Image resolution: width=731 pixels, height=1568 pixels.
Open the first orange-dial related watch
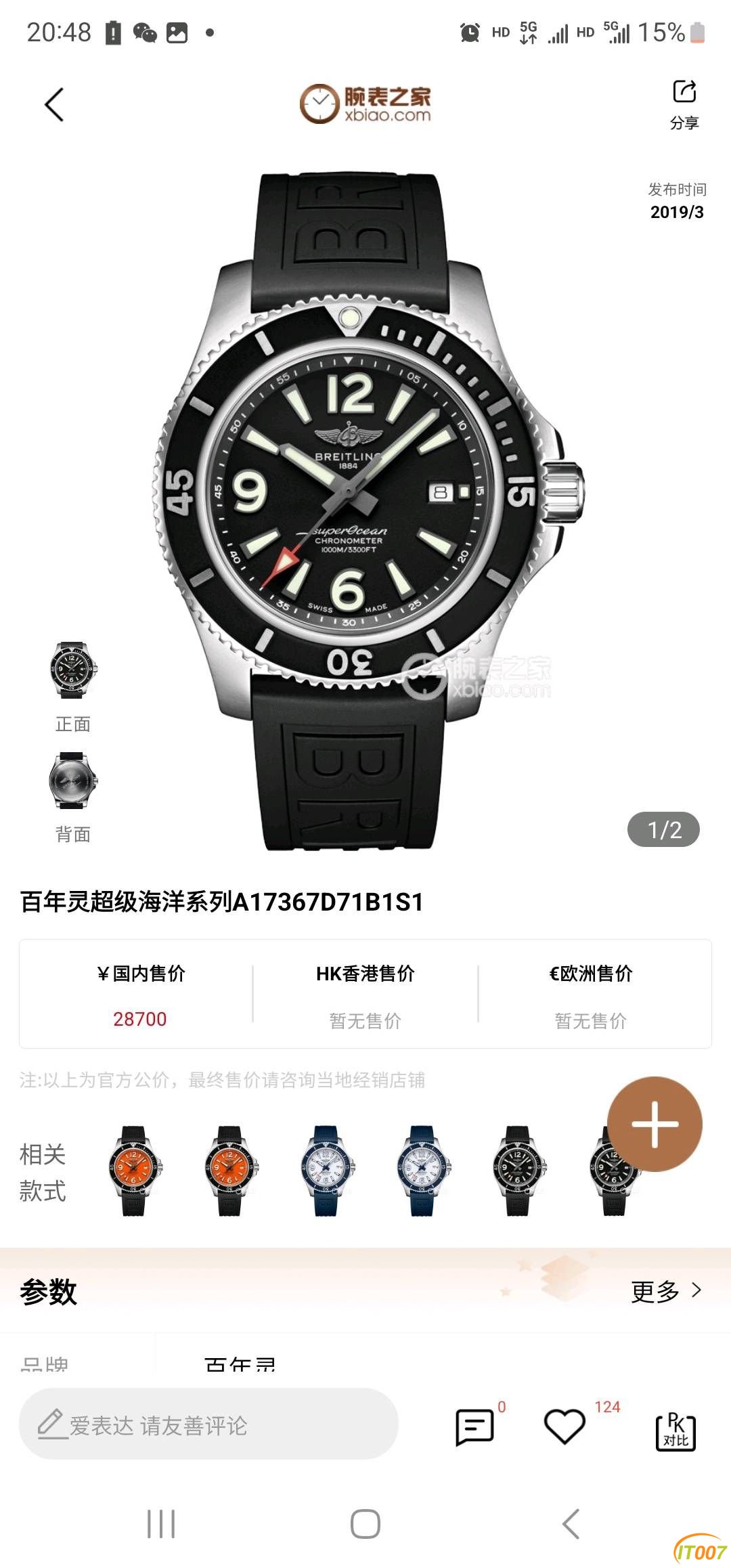tap(134, 1171)
